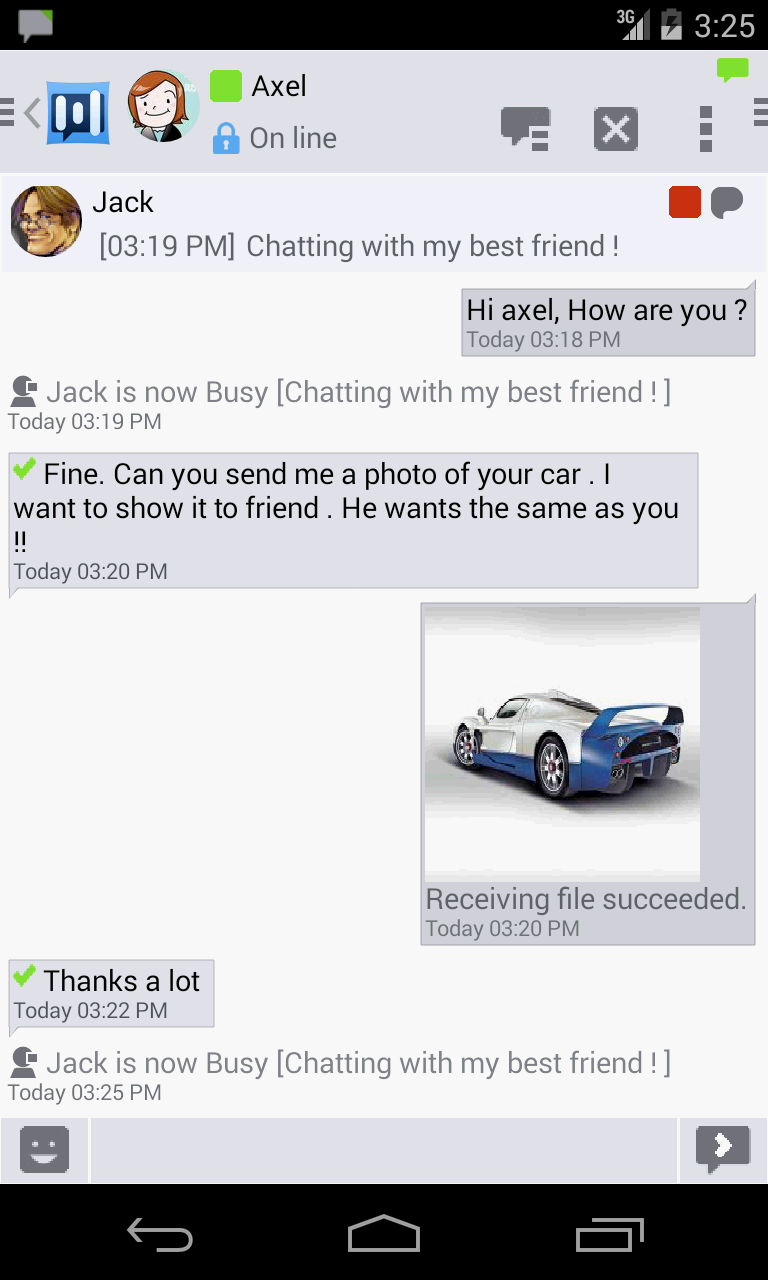Image resolution: width=768 pixels, height=1280 pixels.
Task: Open the emoticon picker
Action: 45,1150
